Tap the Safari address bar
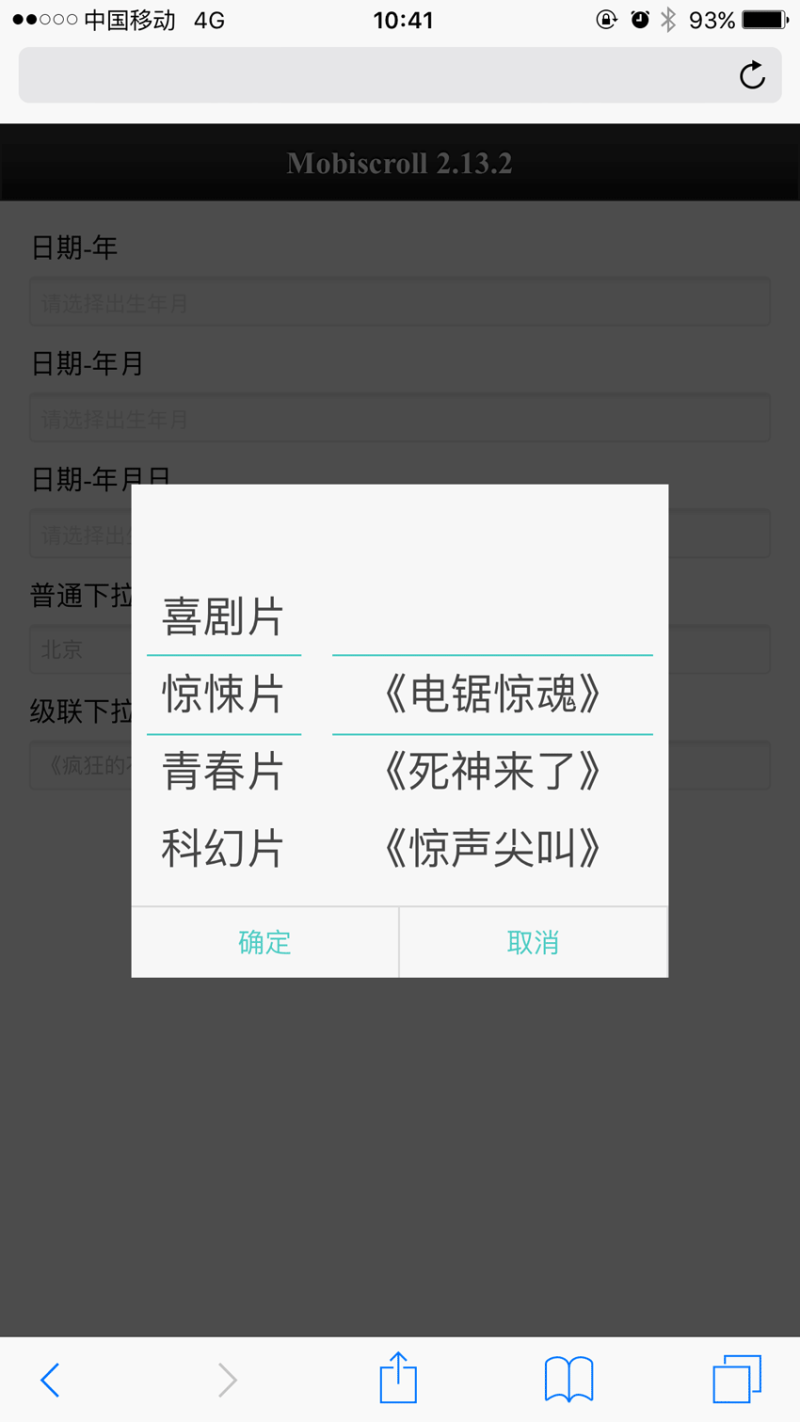The width and height of the screenshot is (800, 1422). [x=380, y=74]
